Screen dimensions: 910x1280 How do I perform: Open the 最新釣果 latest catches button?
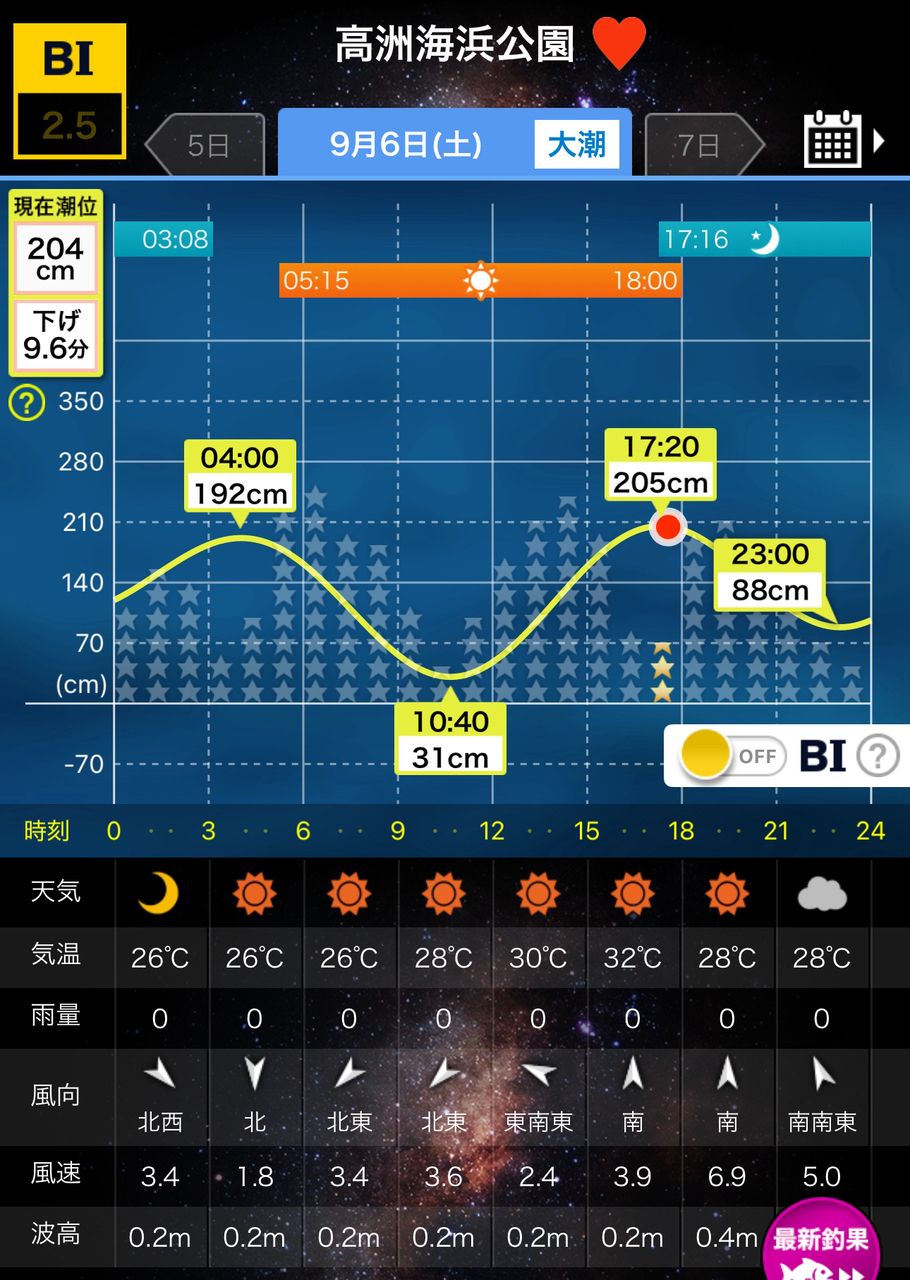tap(822, 1243)
